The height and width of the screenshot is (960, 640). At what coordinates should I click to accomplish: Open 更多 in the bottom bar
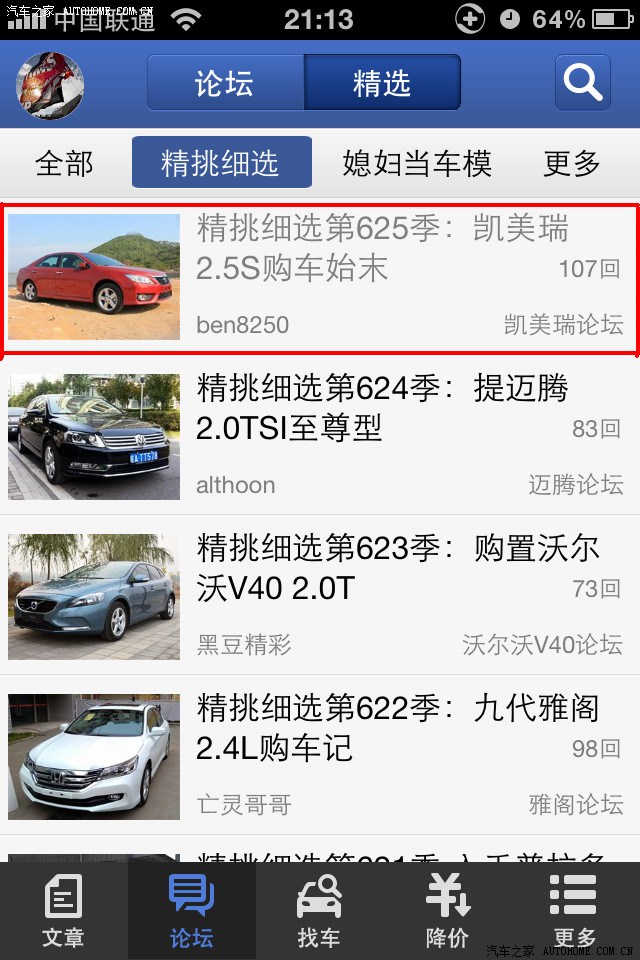(x=574, y=910)
